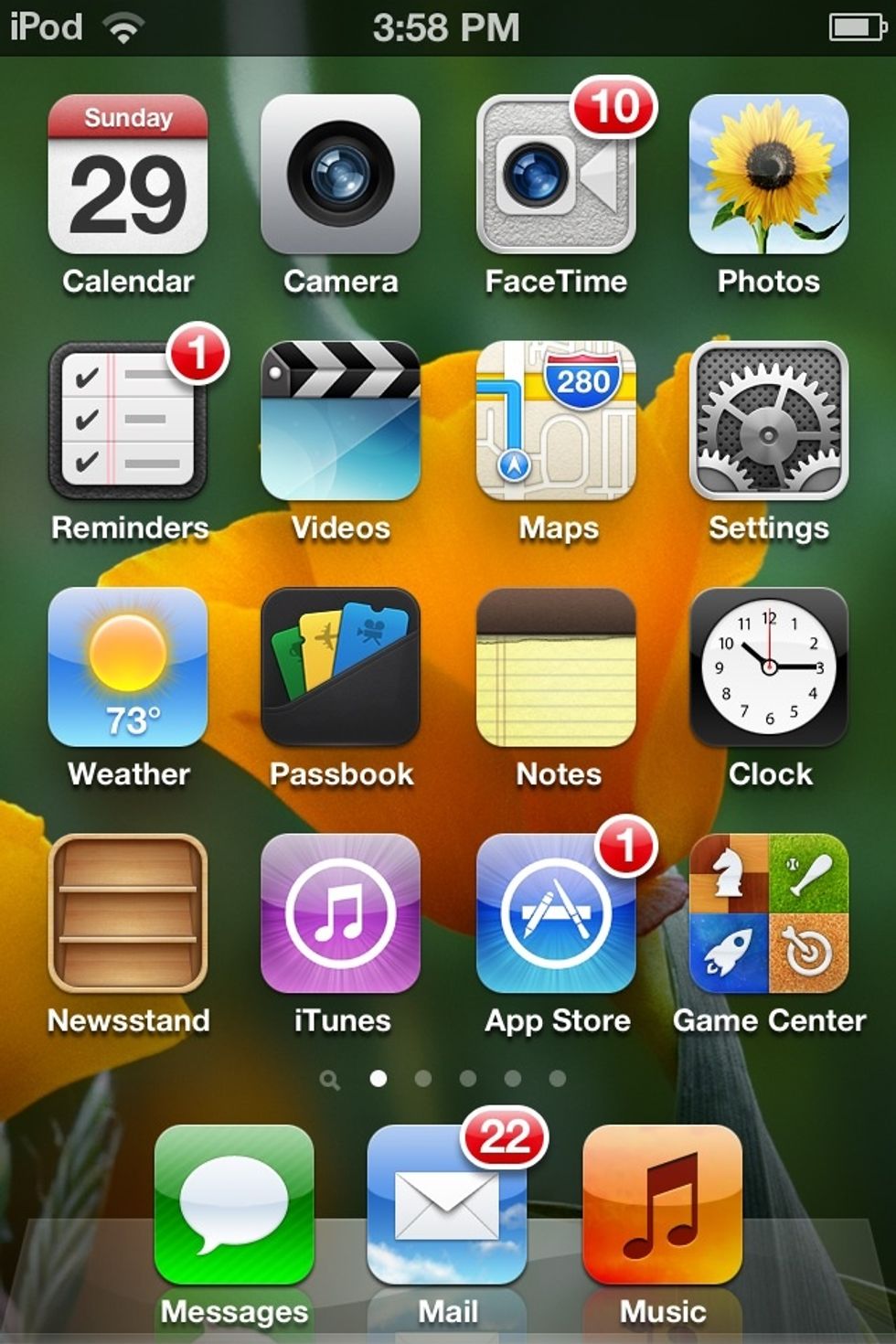Open Messages from the dock
This screenshot has width=896, height=1344.
point(234,1205)
